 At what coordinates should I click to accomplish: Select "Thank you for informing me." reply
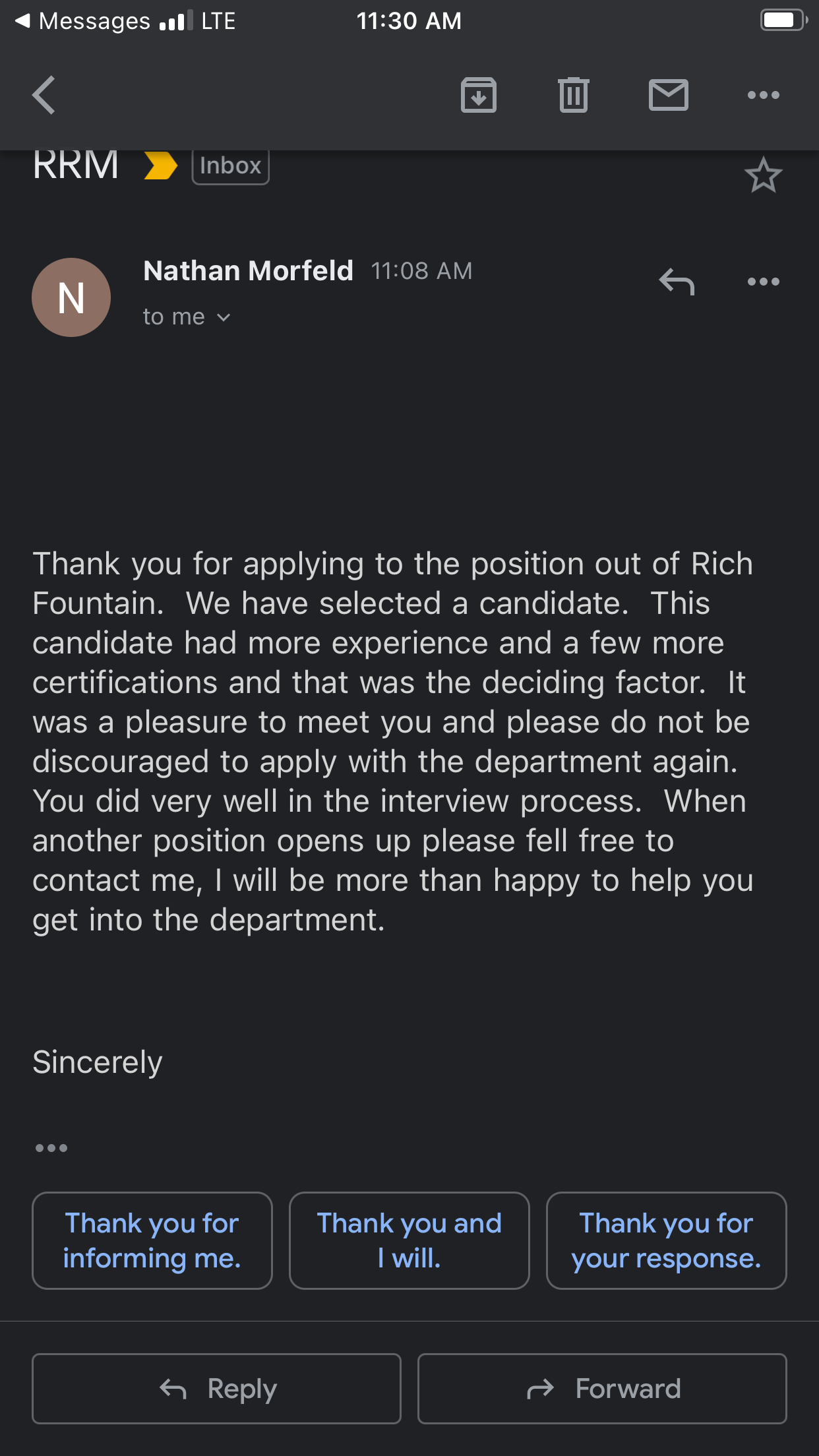tap(152, 1240)
